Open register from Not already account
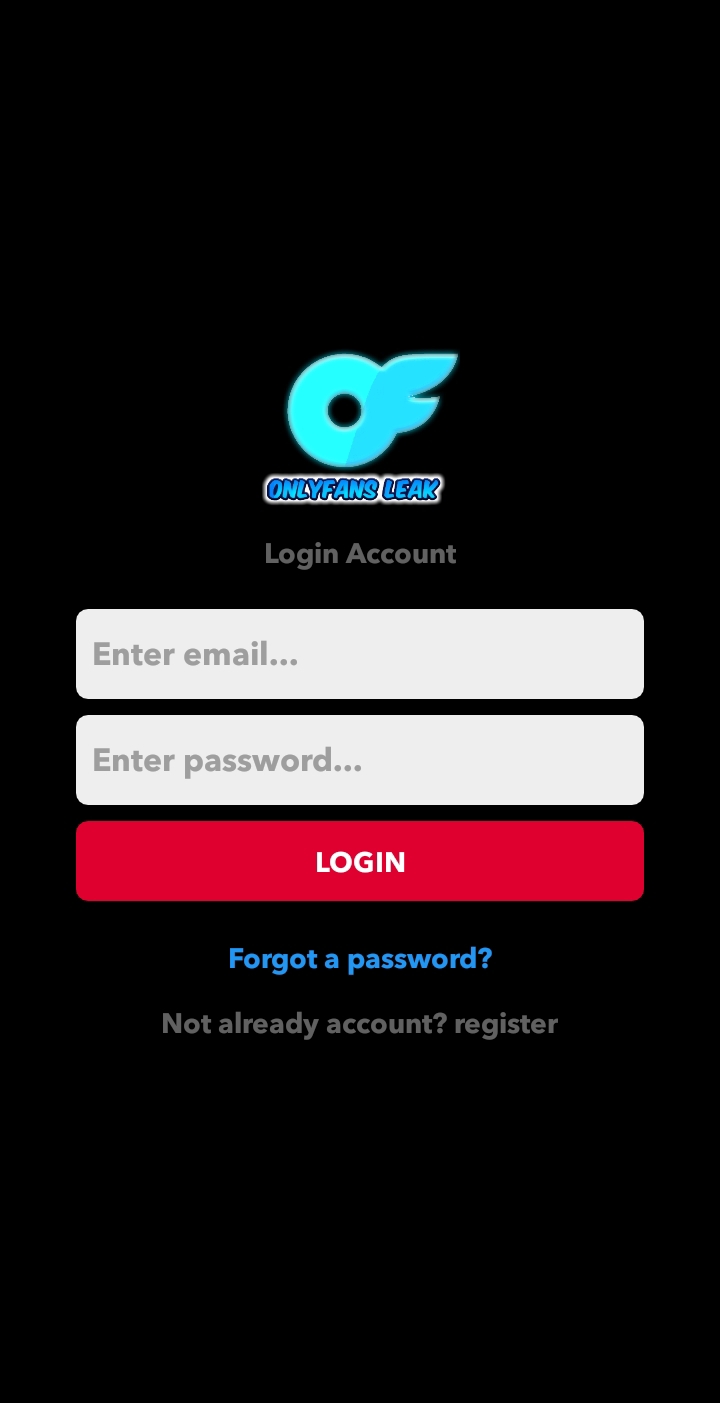 point(506,1024)
